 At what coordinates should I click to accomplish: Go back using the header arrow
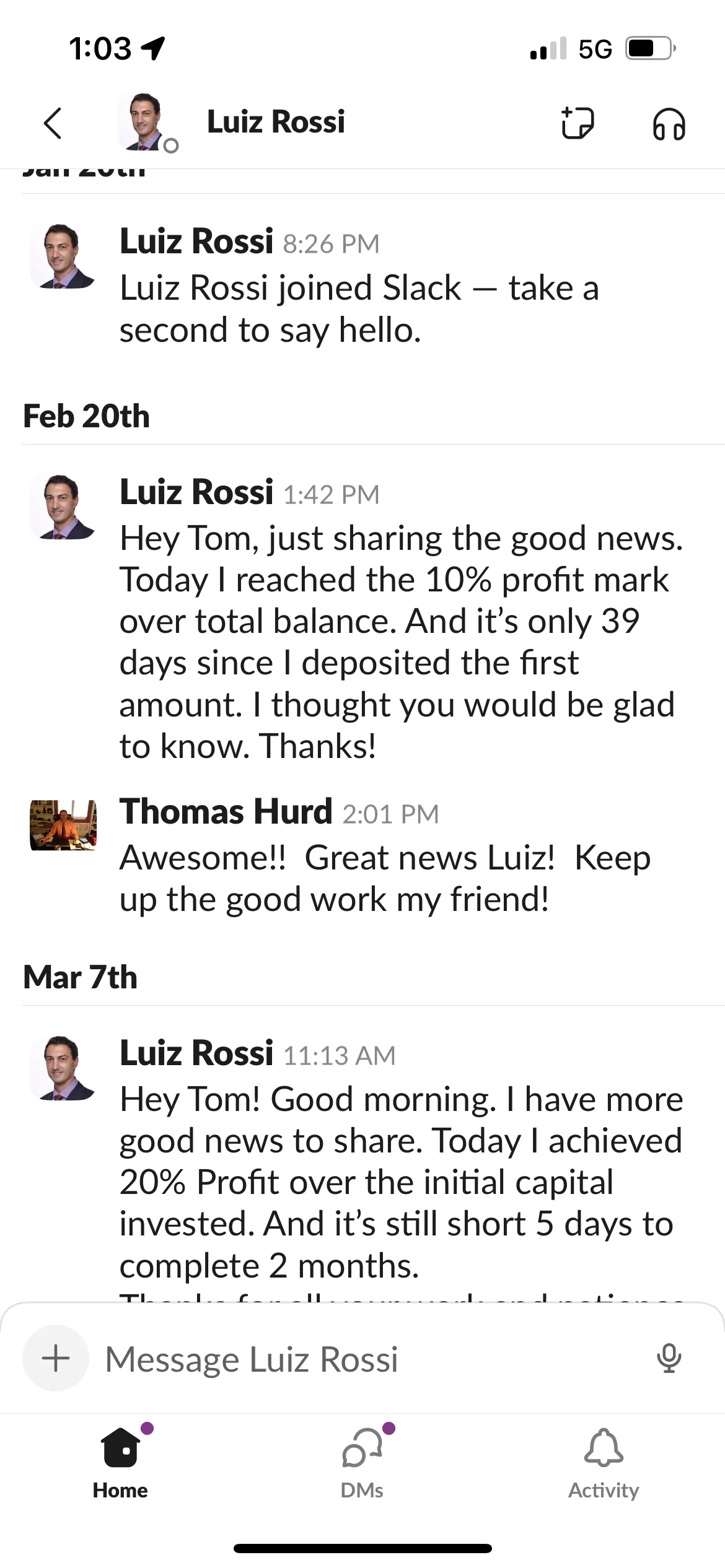pos(53,123)
